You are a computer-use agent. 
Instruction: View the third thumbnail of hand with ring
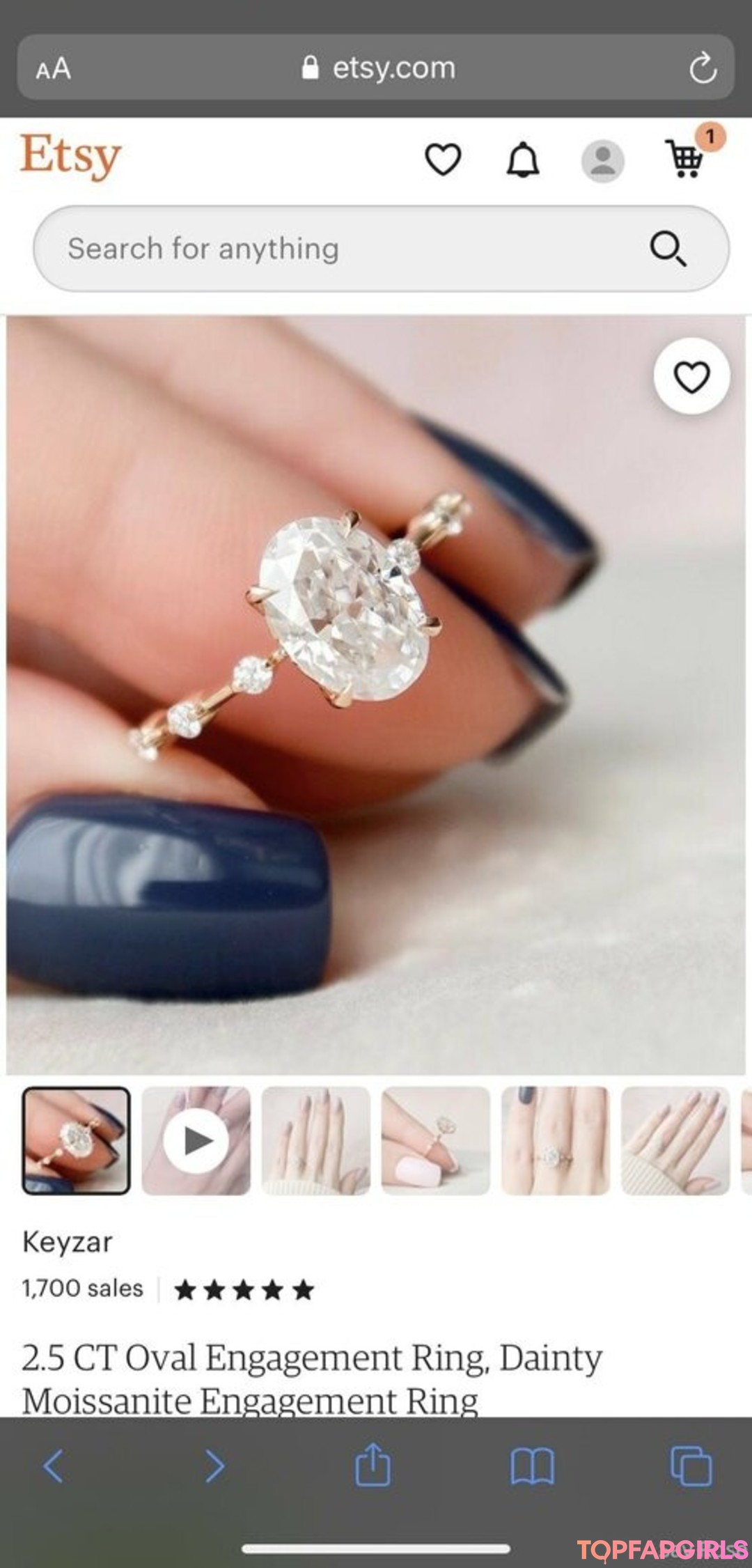tap(315, 1141)
